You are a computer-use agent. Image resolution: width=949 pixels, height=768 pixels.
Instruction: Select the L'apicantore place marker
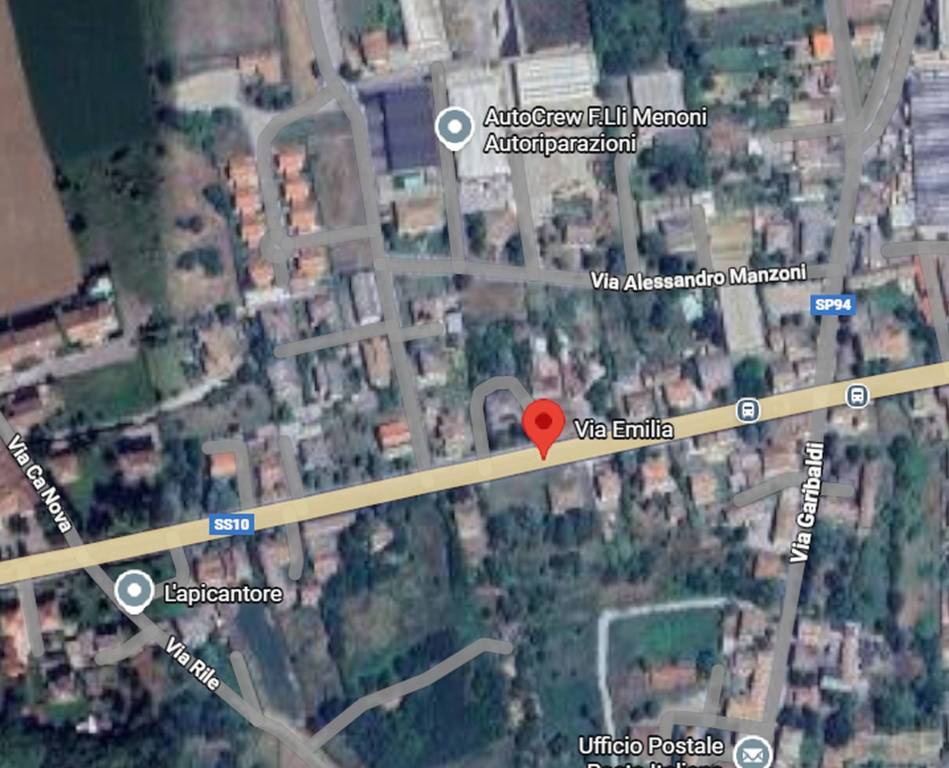pos(134,591)
